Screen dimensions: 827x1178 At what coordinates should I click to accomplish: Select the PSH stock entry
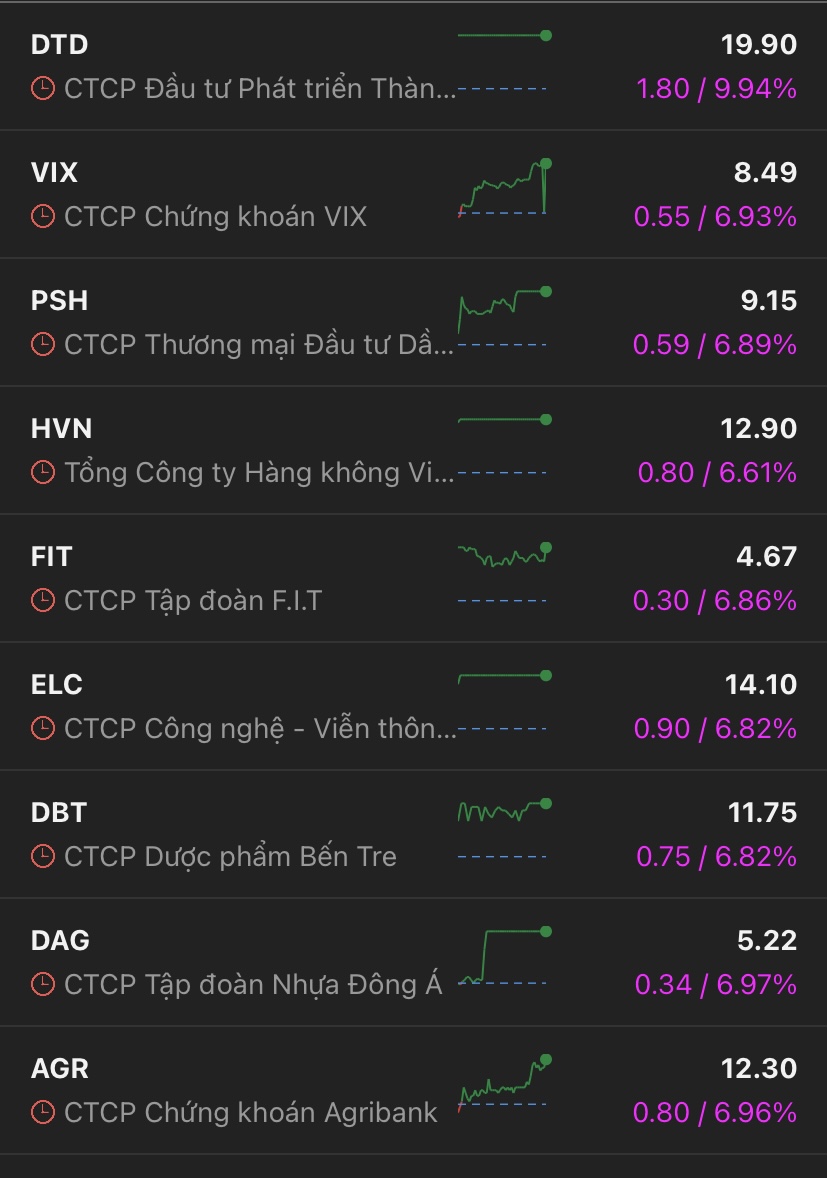[413, 322]
